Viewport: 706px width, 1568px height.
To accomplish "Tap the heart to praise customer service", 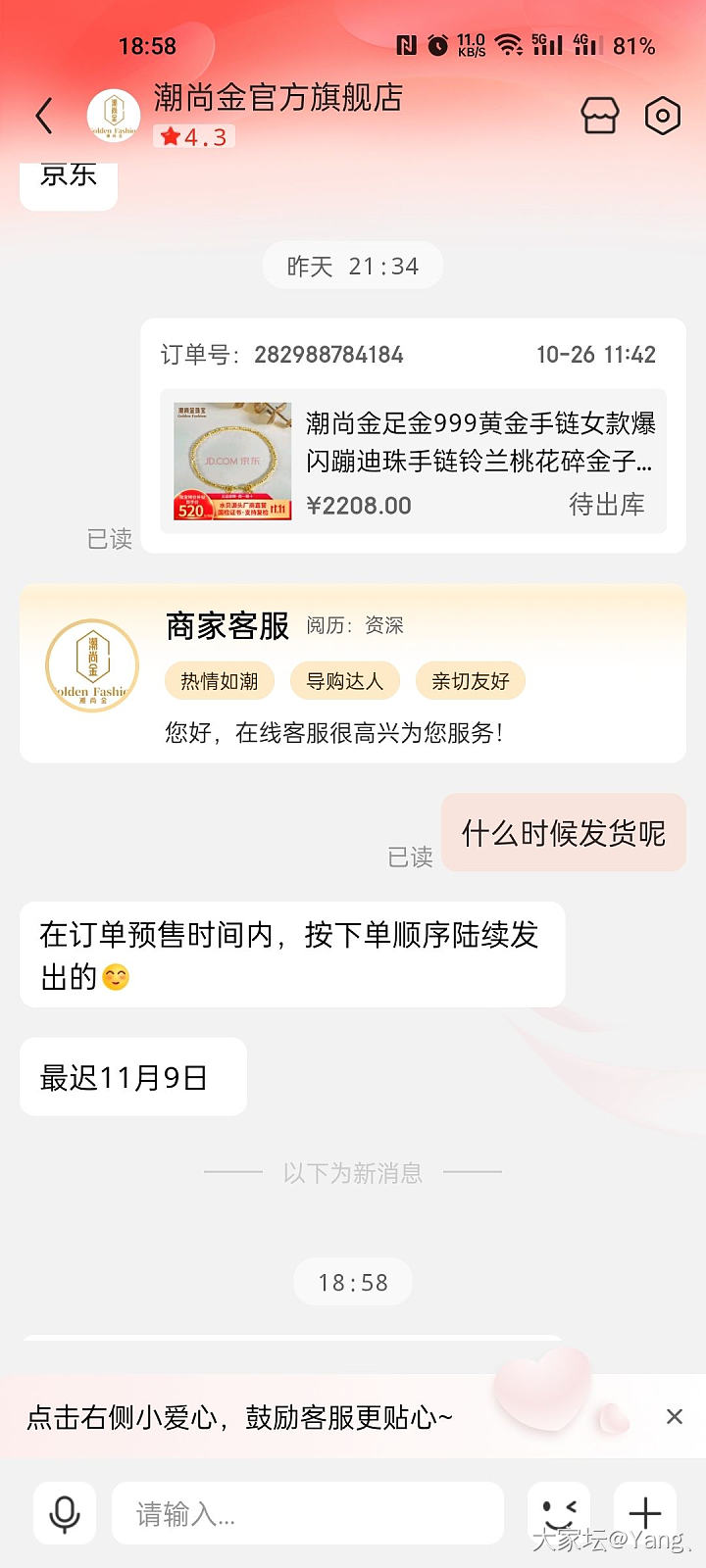I will click(x=544, y=1390).
